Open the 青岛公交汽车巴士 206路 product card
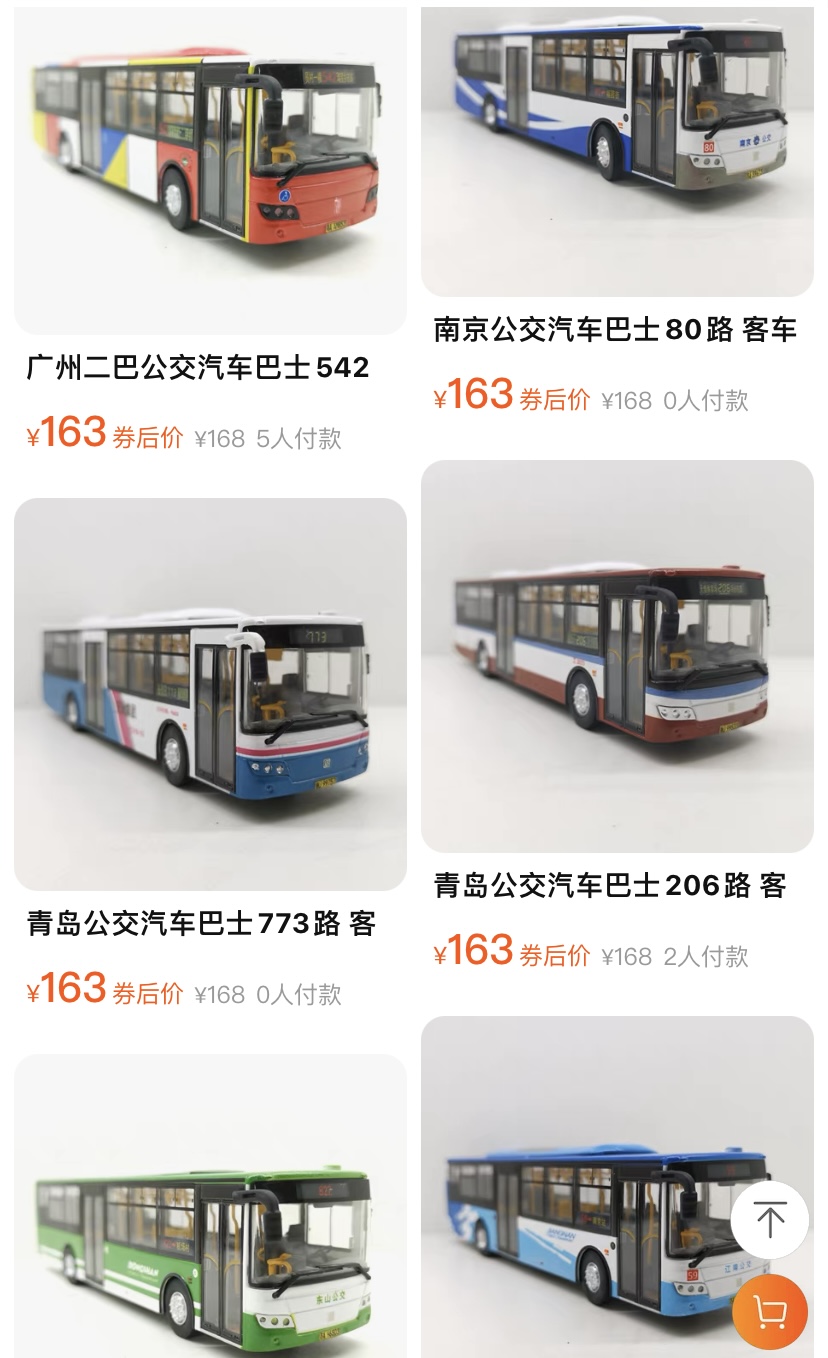This screenshot has width=828, height=1358. pos(617,656)
